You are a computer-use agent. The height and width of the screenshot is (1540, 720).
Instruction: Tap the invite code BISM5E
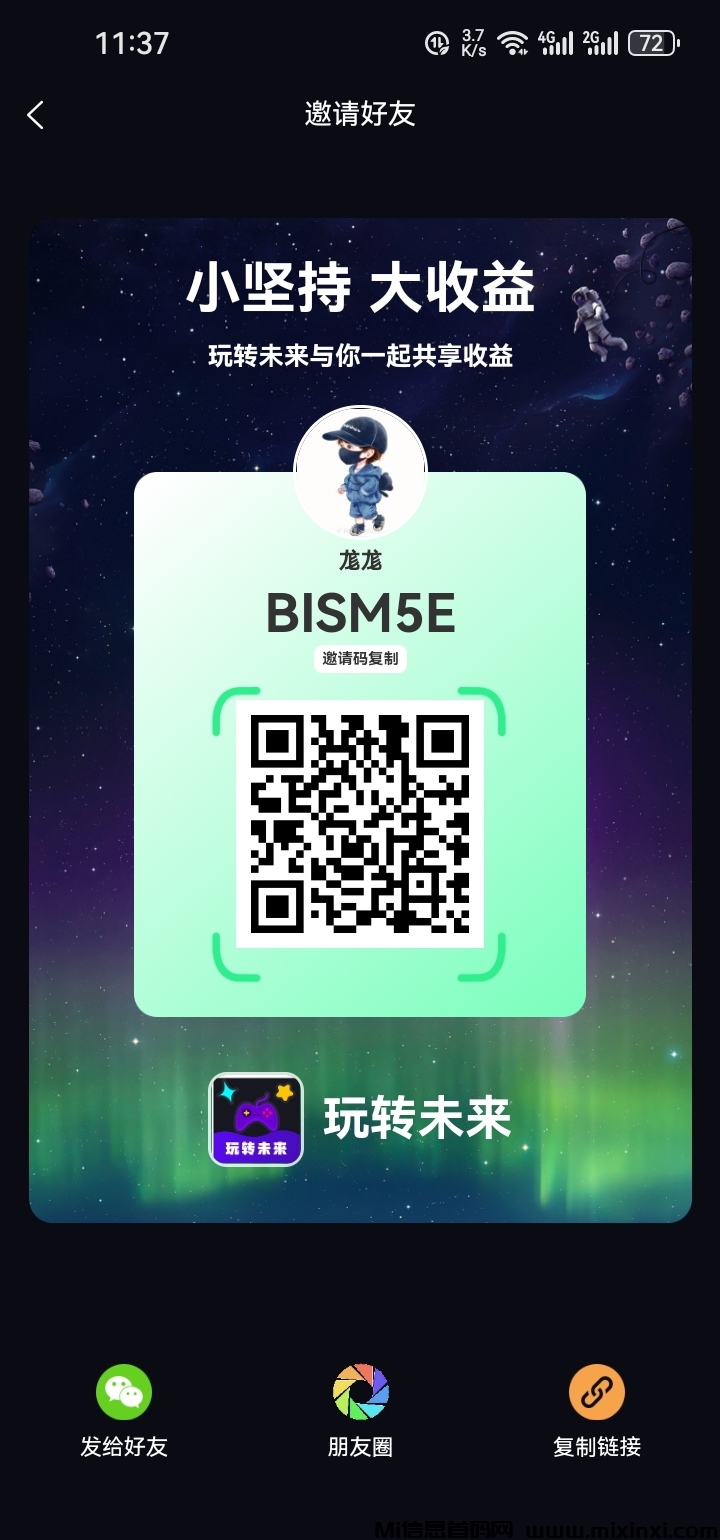tap(360, 613)
